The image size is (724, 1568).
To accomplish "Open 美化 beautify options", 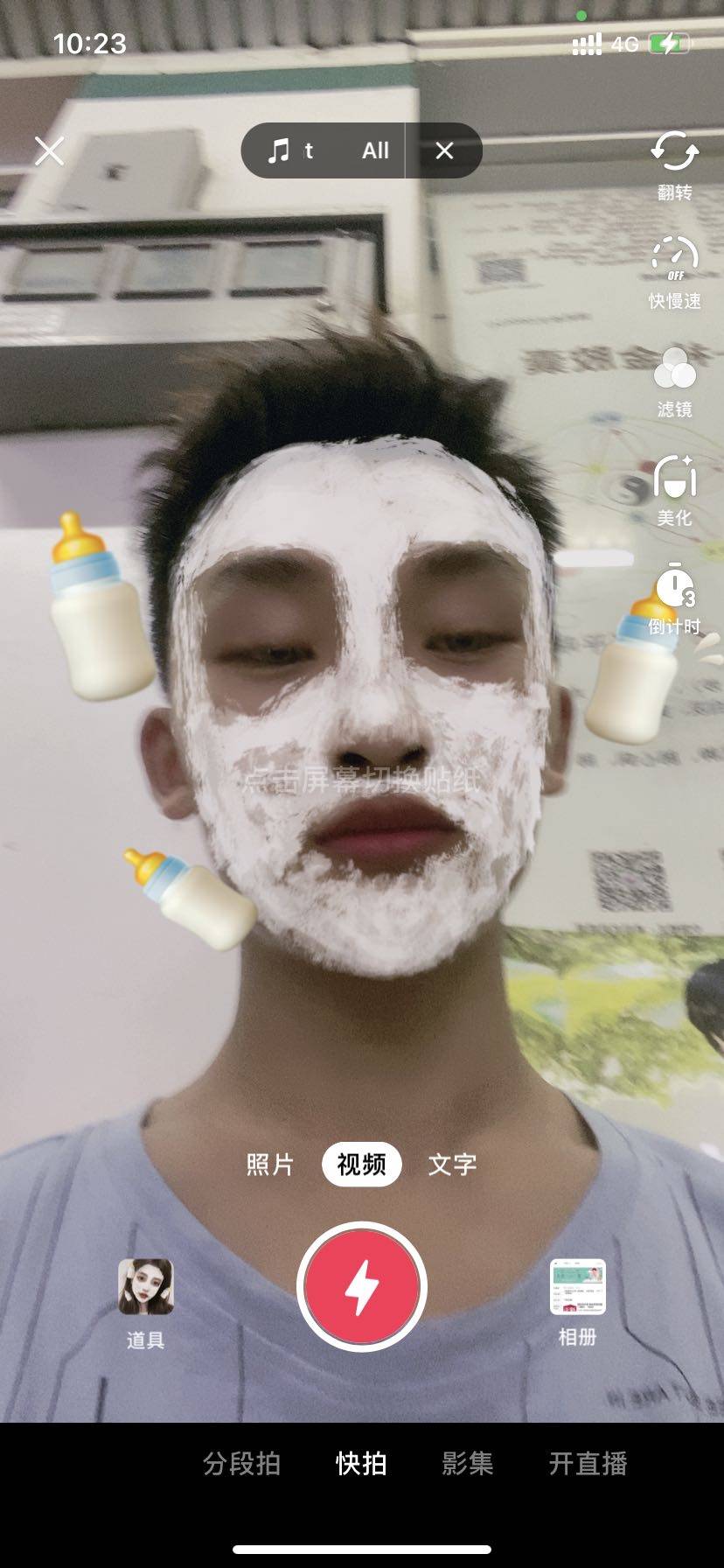I will pos(674,489).
